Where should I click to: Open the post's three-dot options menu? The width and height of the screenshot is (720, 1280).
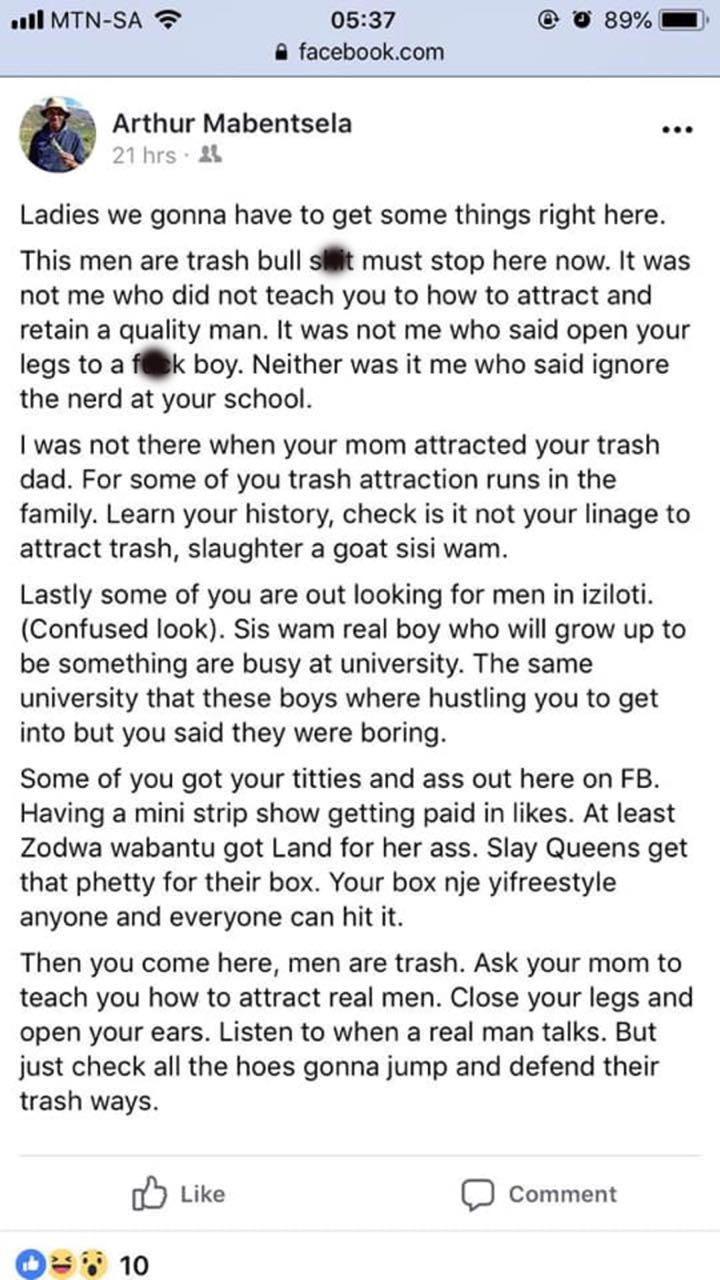point(677,130)
